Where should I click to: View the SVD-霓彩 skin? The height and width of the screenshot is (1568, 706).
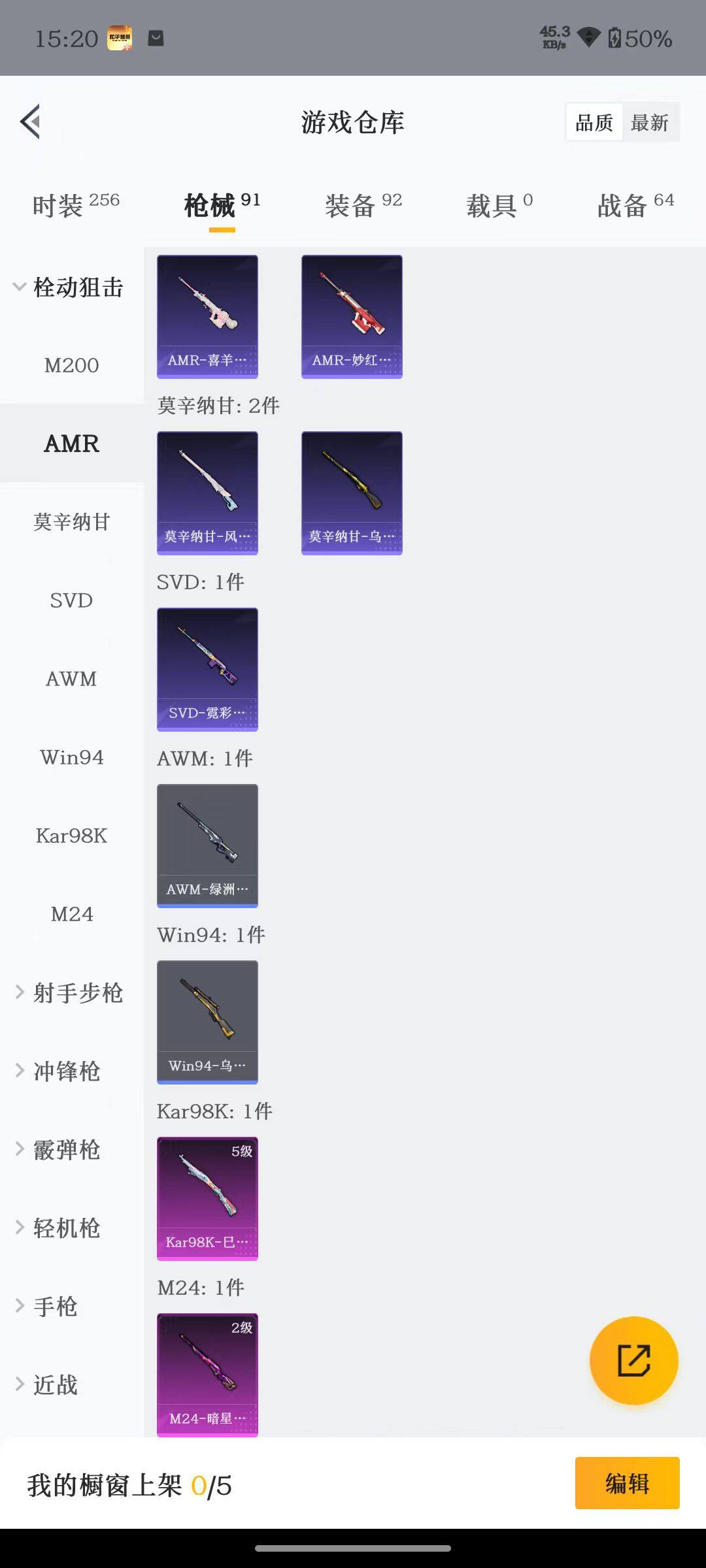(x=207, y=670)
